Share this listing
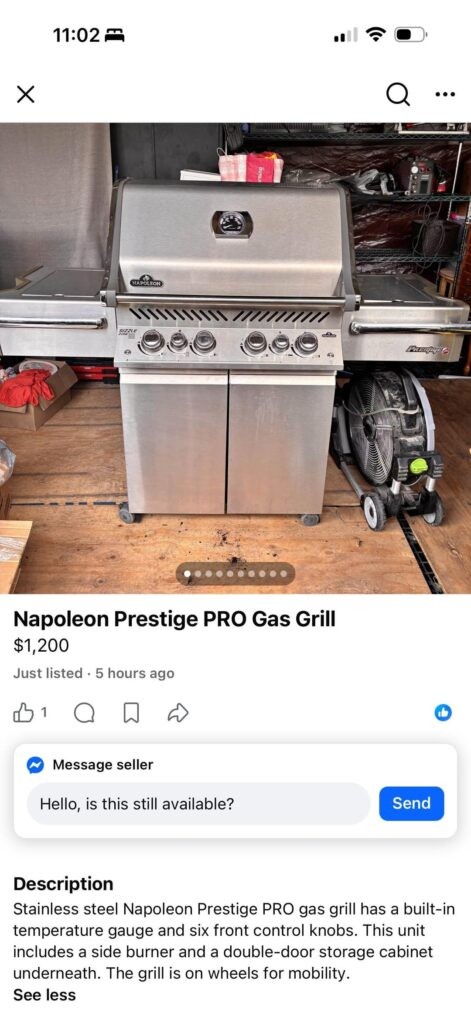Viewport: 471px width, 1024px height. pyautogui.click(x=178, y=714)
